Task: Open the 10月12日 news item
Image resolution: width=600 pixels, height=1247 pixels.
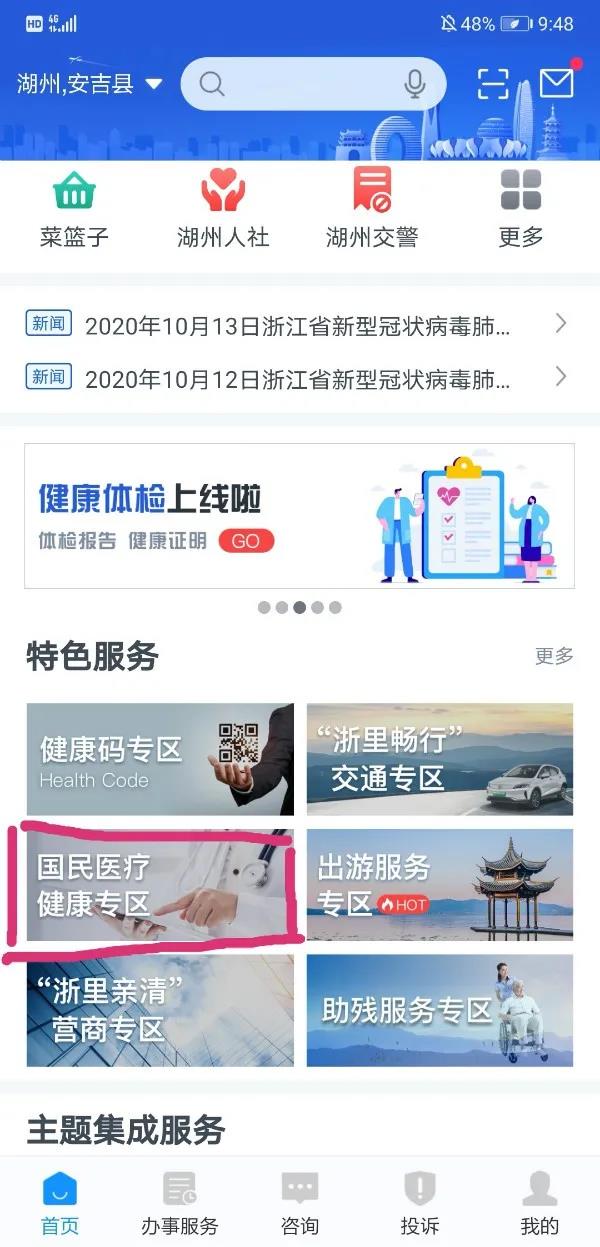Action: pos(297,379)
